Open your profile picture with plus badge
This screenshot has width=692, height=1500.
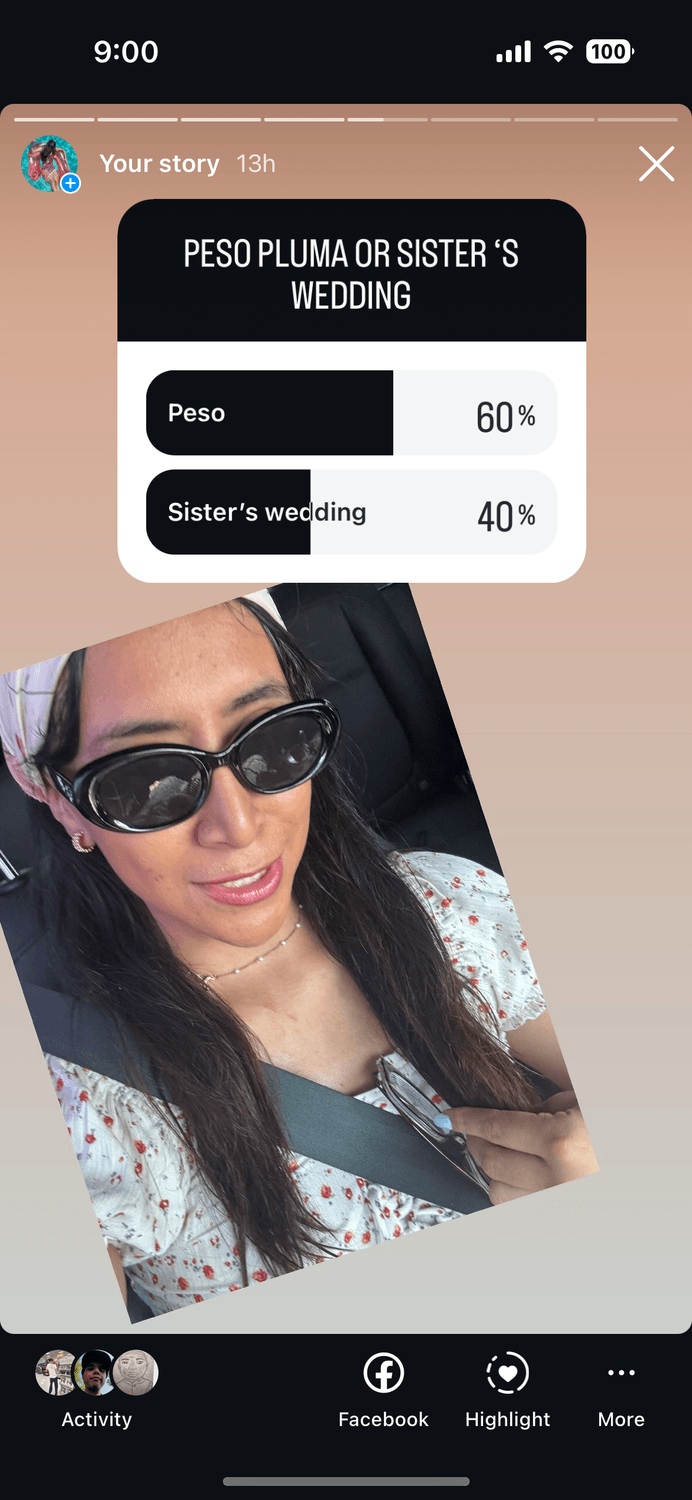[x=50, y=164]
